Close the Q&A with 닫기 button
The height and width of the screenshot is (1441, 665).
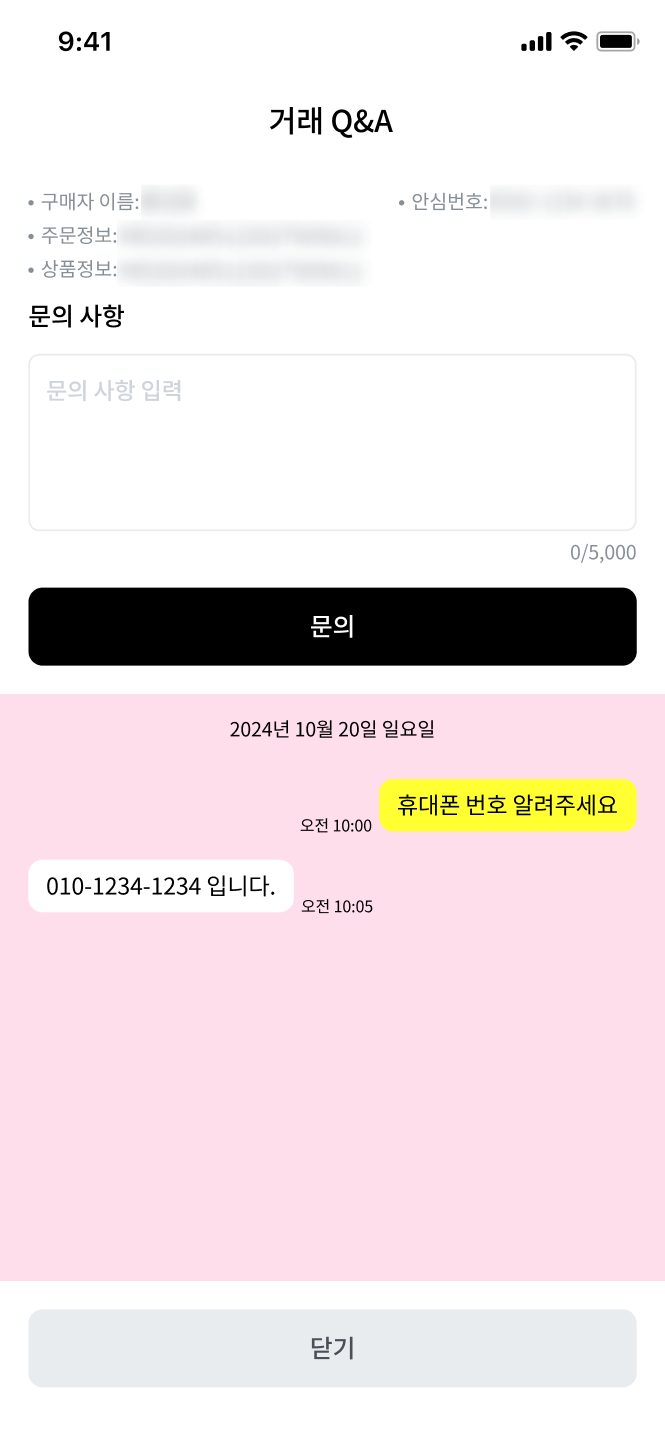click(x=332, y=1348)
